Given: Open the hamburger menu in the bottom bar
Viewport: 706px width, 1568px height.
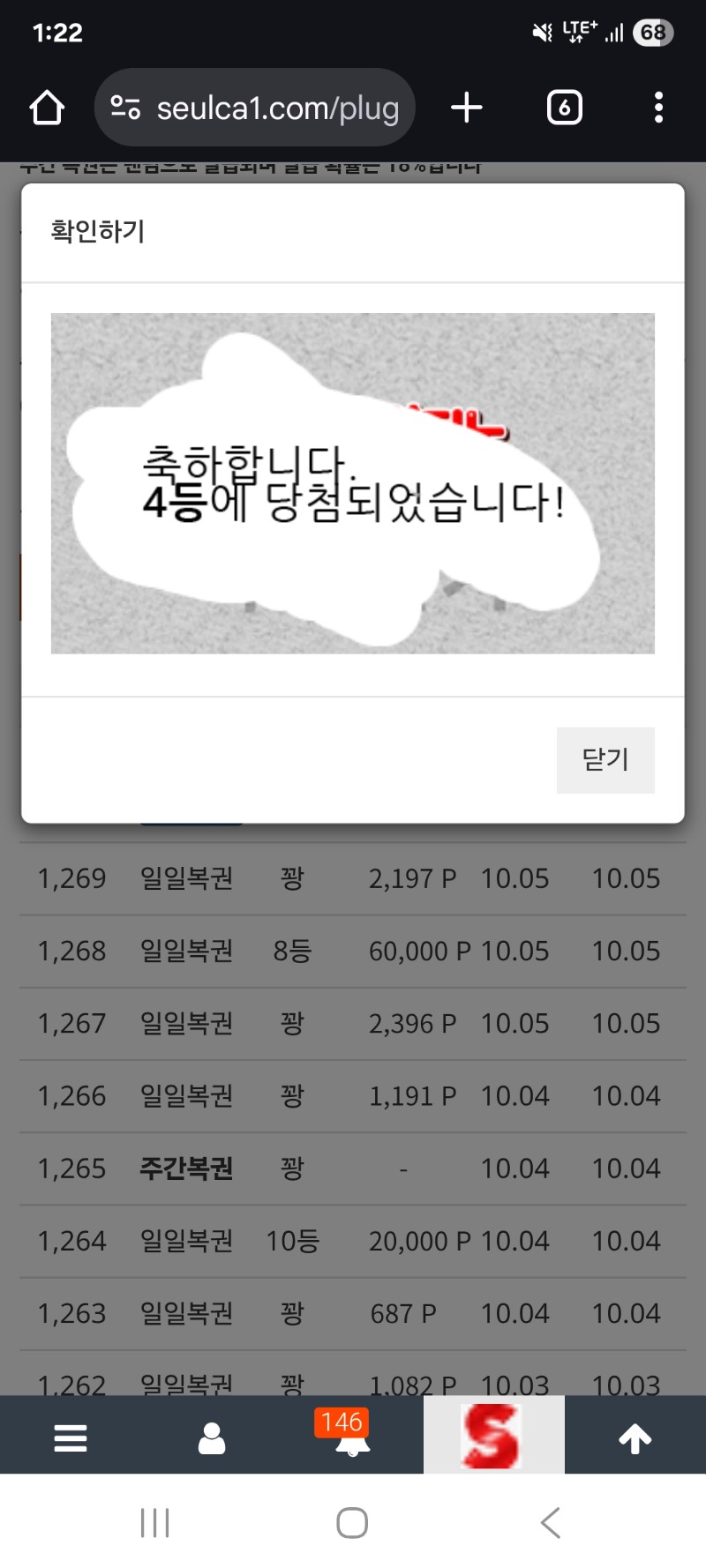Looking at the screenshot, I should (71, 1438).
